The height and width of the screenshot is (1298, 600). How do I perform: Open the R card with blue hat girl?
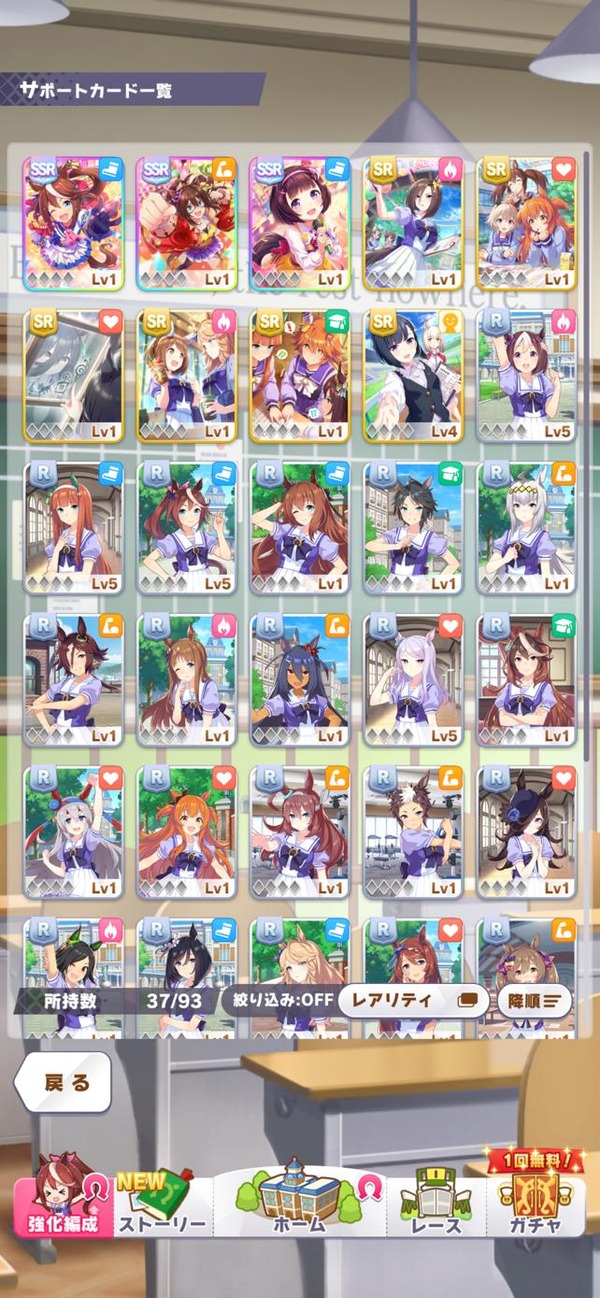(527, 832)
